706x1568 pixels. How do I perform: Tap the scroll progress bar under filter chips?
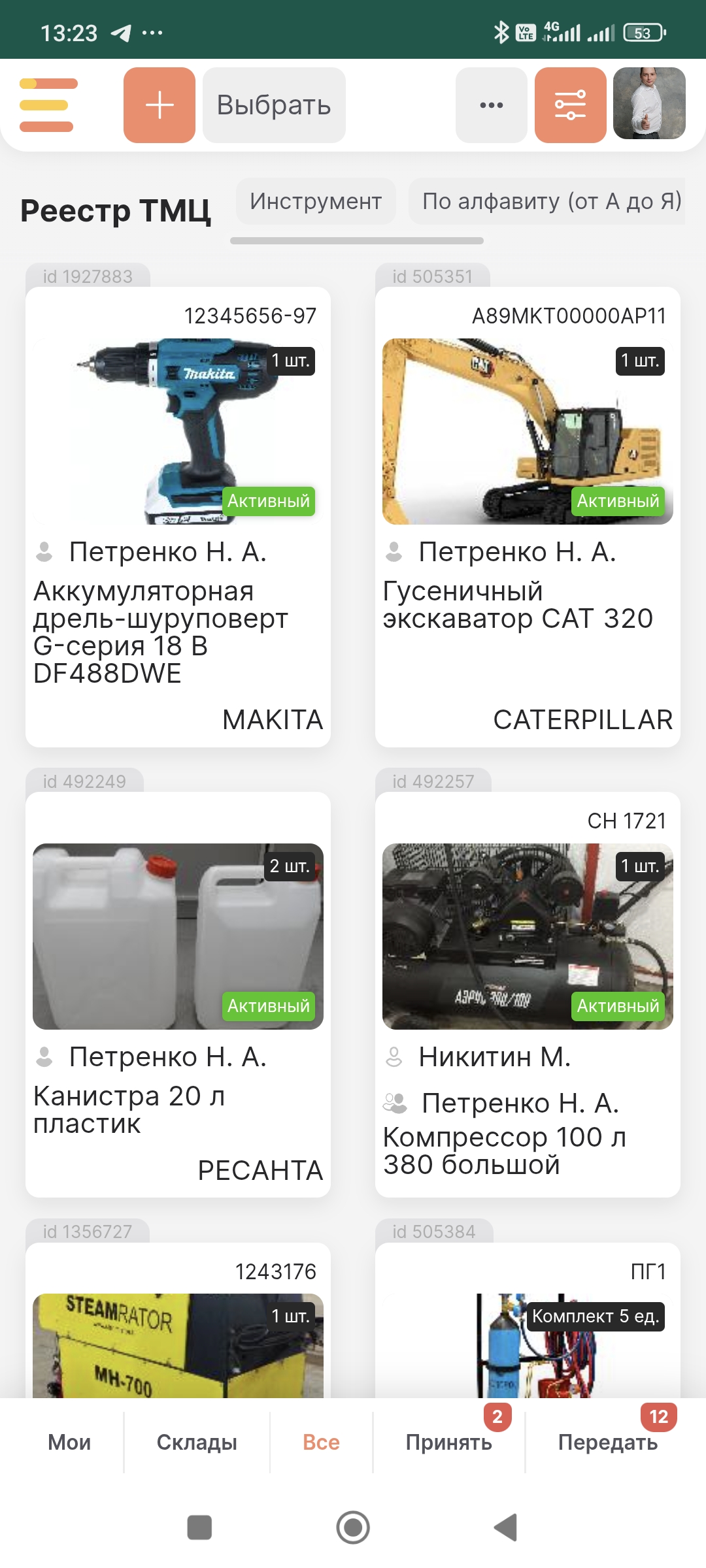[356, 240]
